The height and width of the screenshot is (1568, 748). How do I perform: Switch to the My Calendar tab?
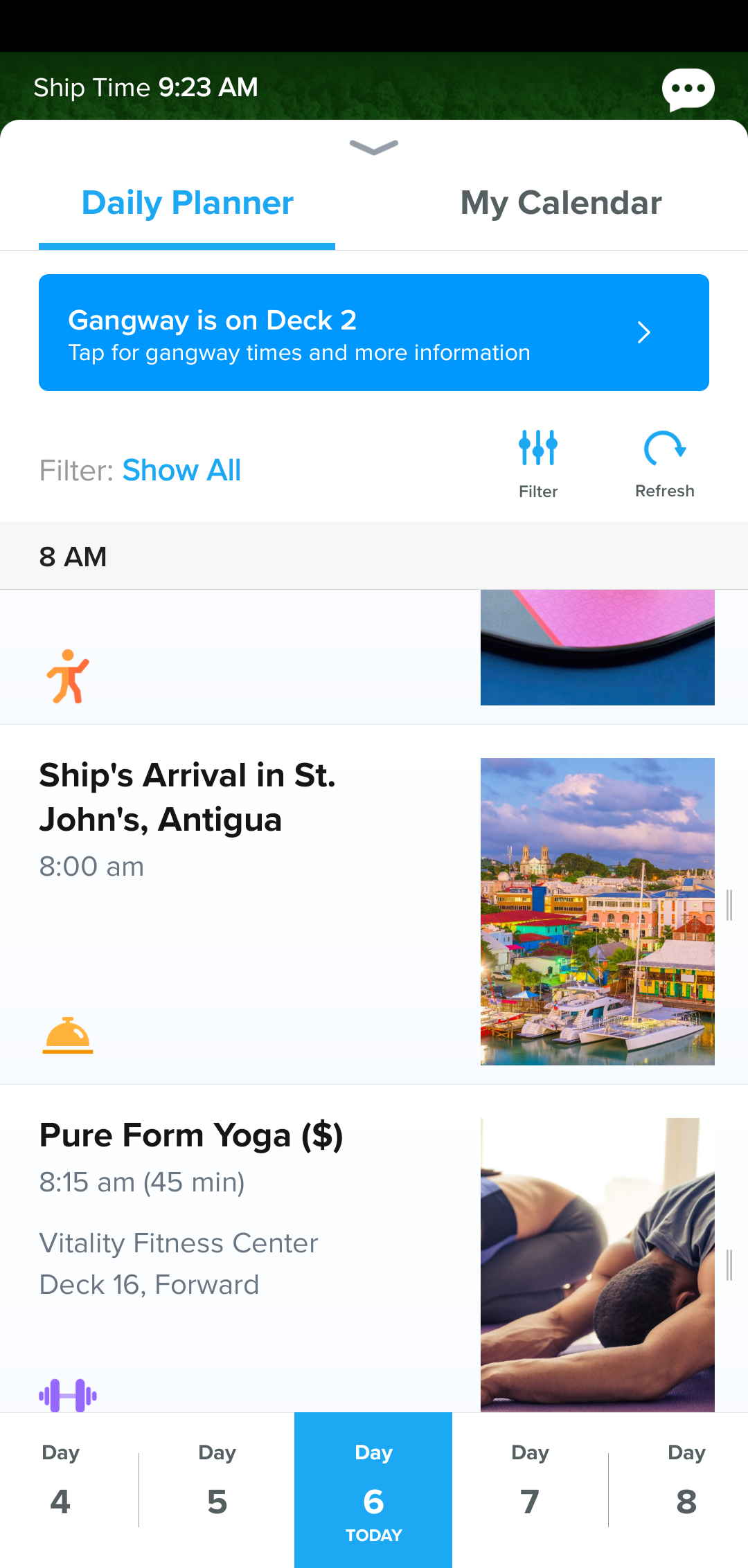click(x=561, y=203)
